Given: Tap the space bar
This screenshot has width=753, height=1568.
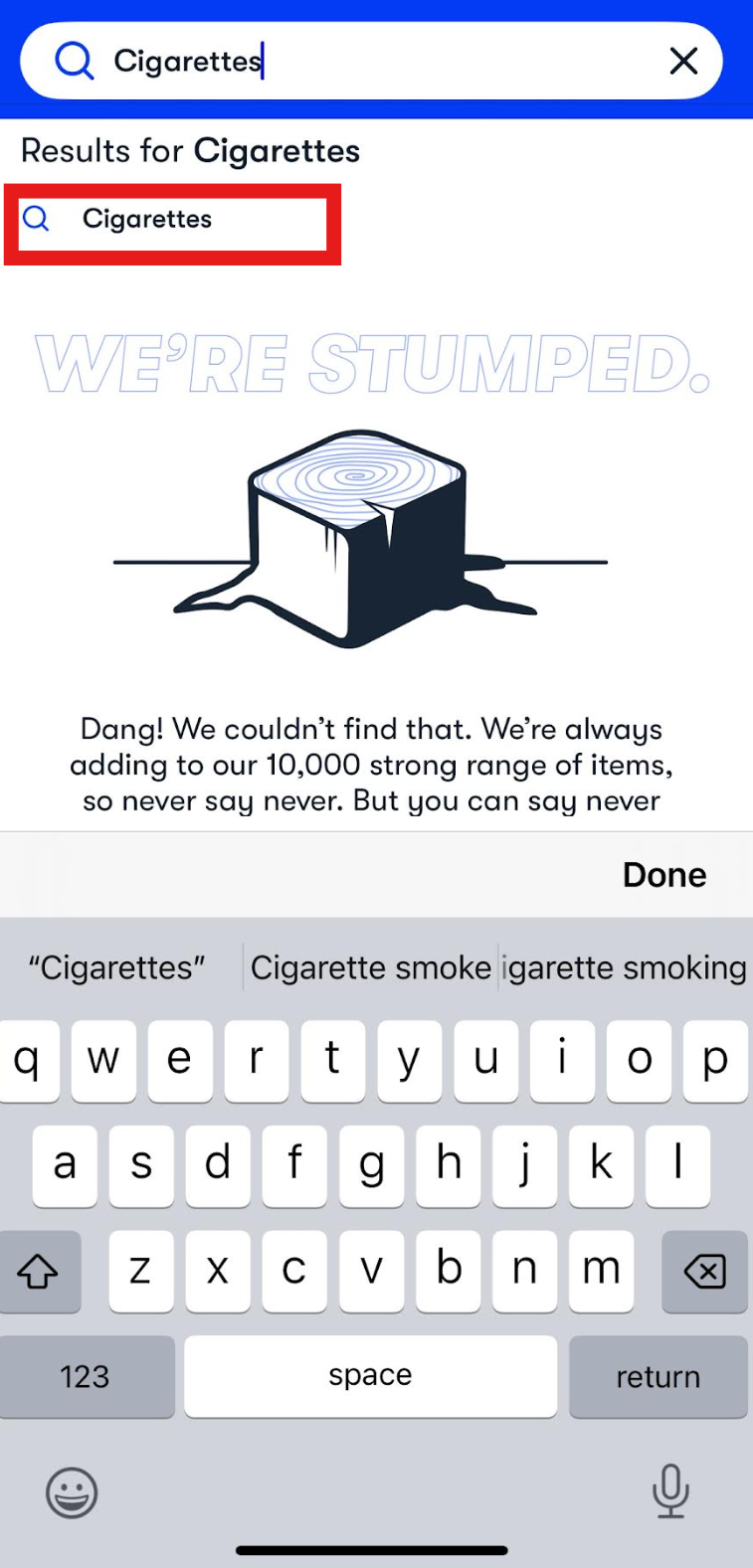Looking at the screenshot, I should tap(370, 1376).
